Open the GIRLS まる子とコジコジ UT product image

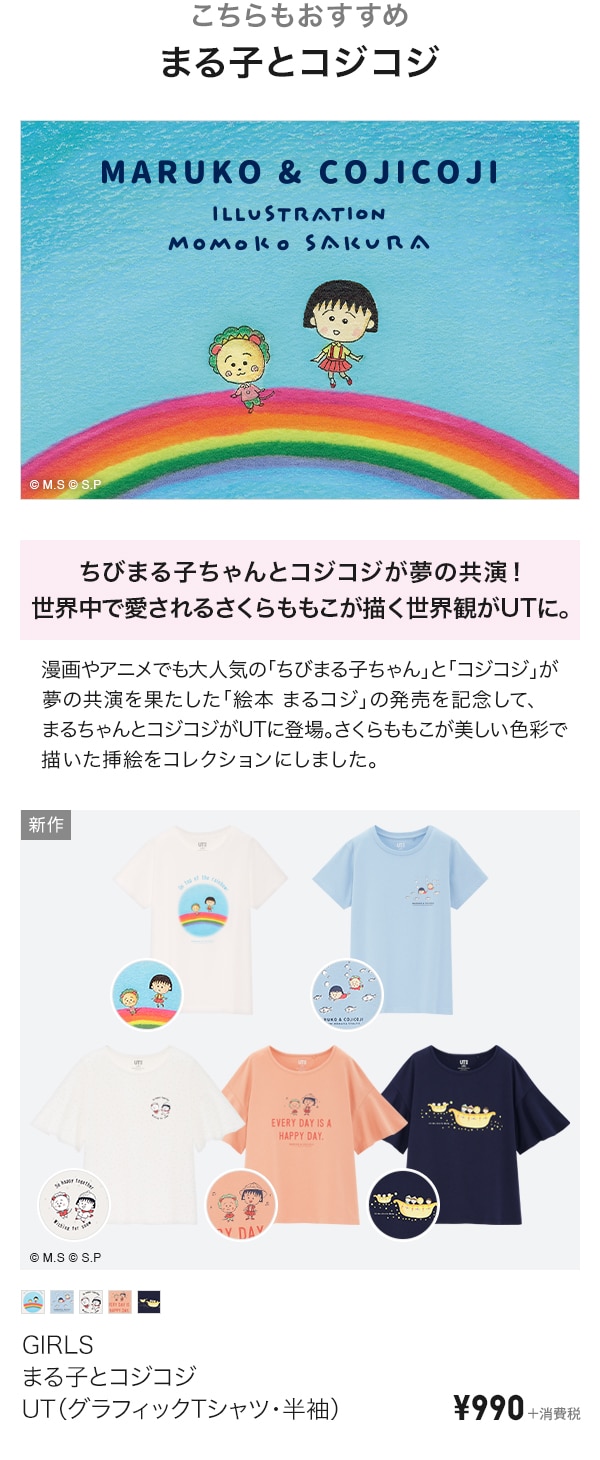pos(300,1040)
